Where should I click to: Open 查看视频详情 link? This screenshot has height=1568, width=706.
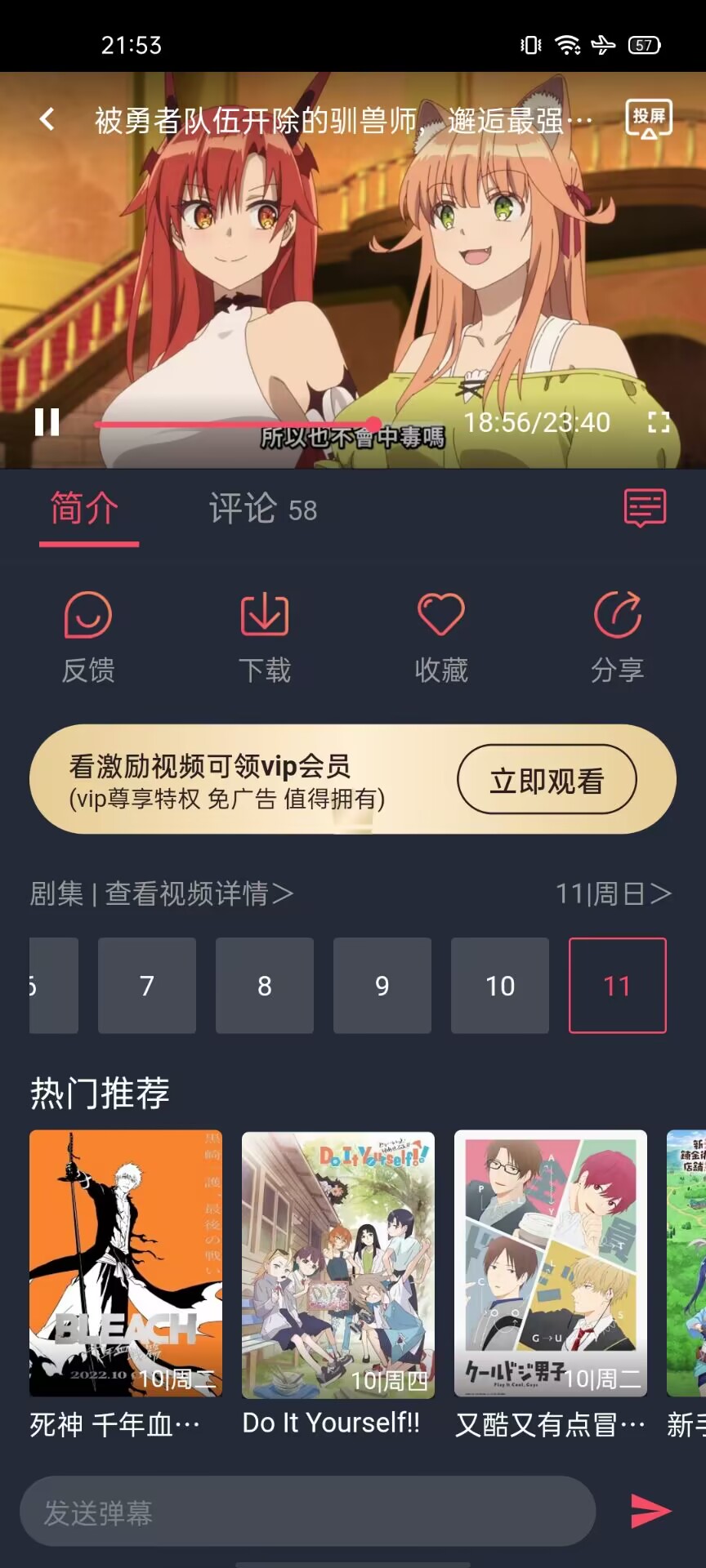point(198,893)
